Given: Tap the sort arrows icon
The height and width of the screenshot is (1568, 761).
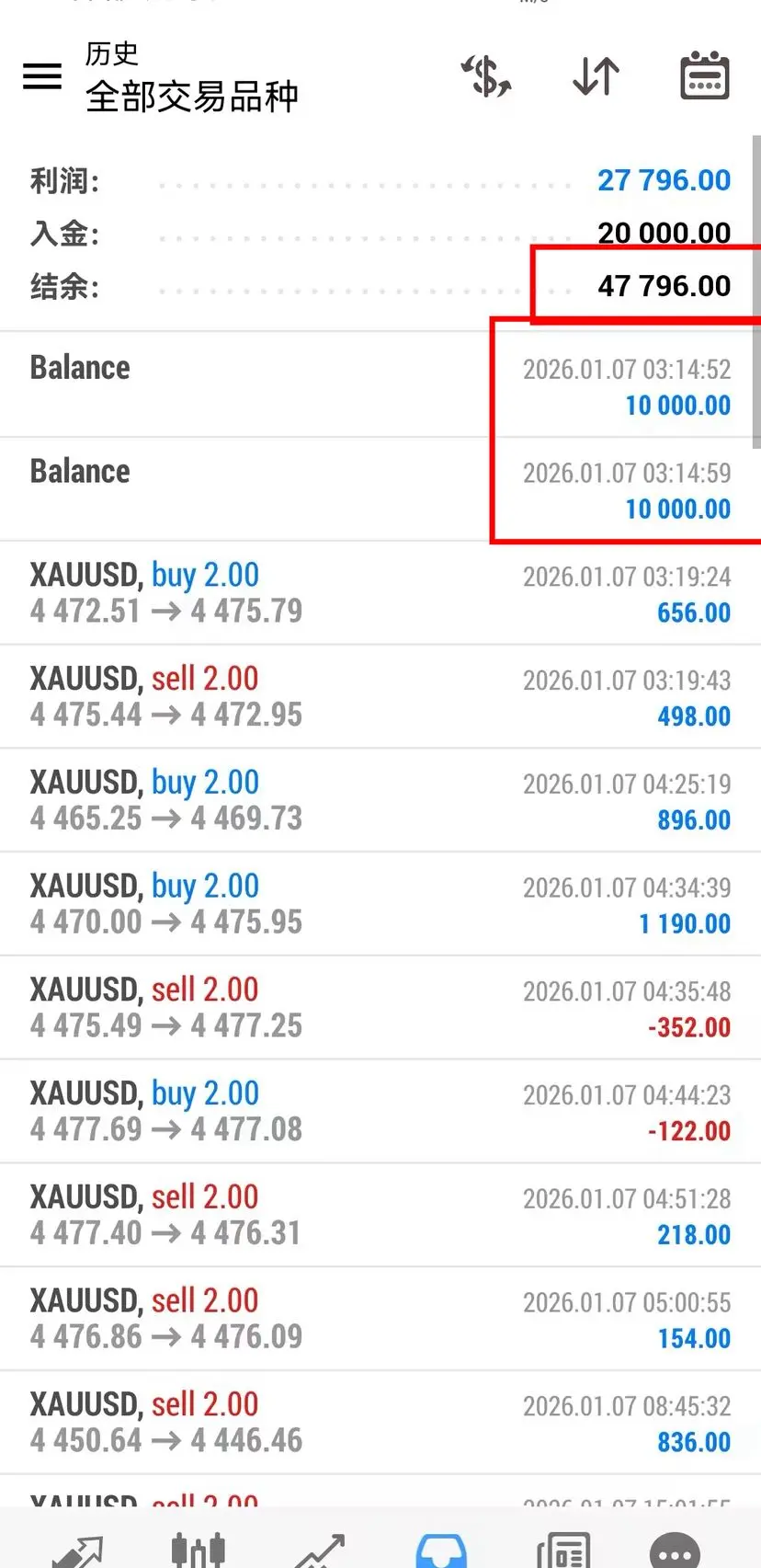Looking at the screenshot, I should 596,76.
